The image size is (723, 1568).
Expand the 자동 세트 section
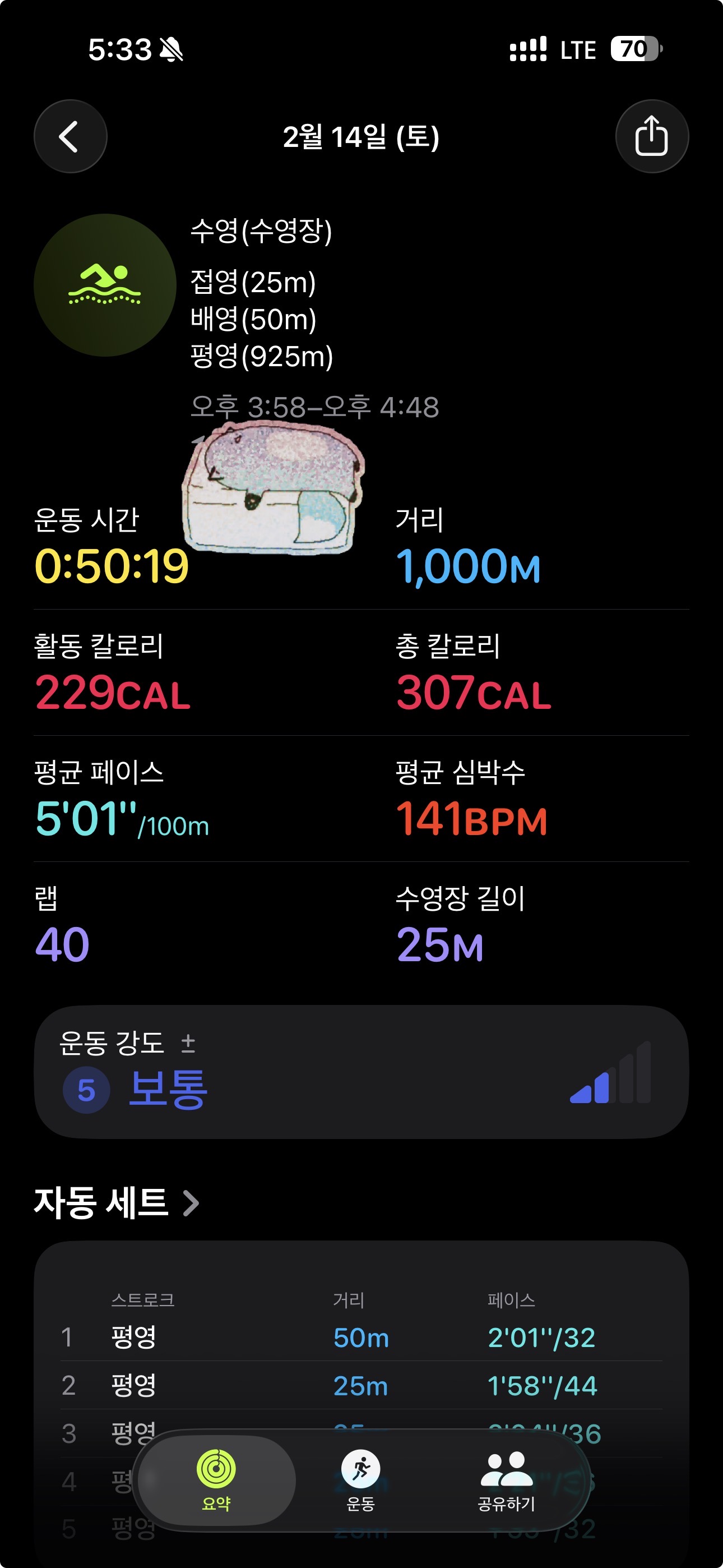(x=117, y=1203)
